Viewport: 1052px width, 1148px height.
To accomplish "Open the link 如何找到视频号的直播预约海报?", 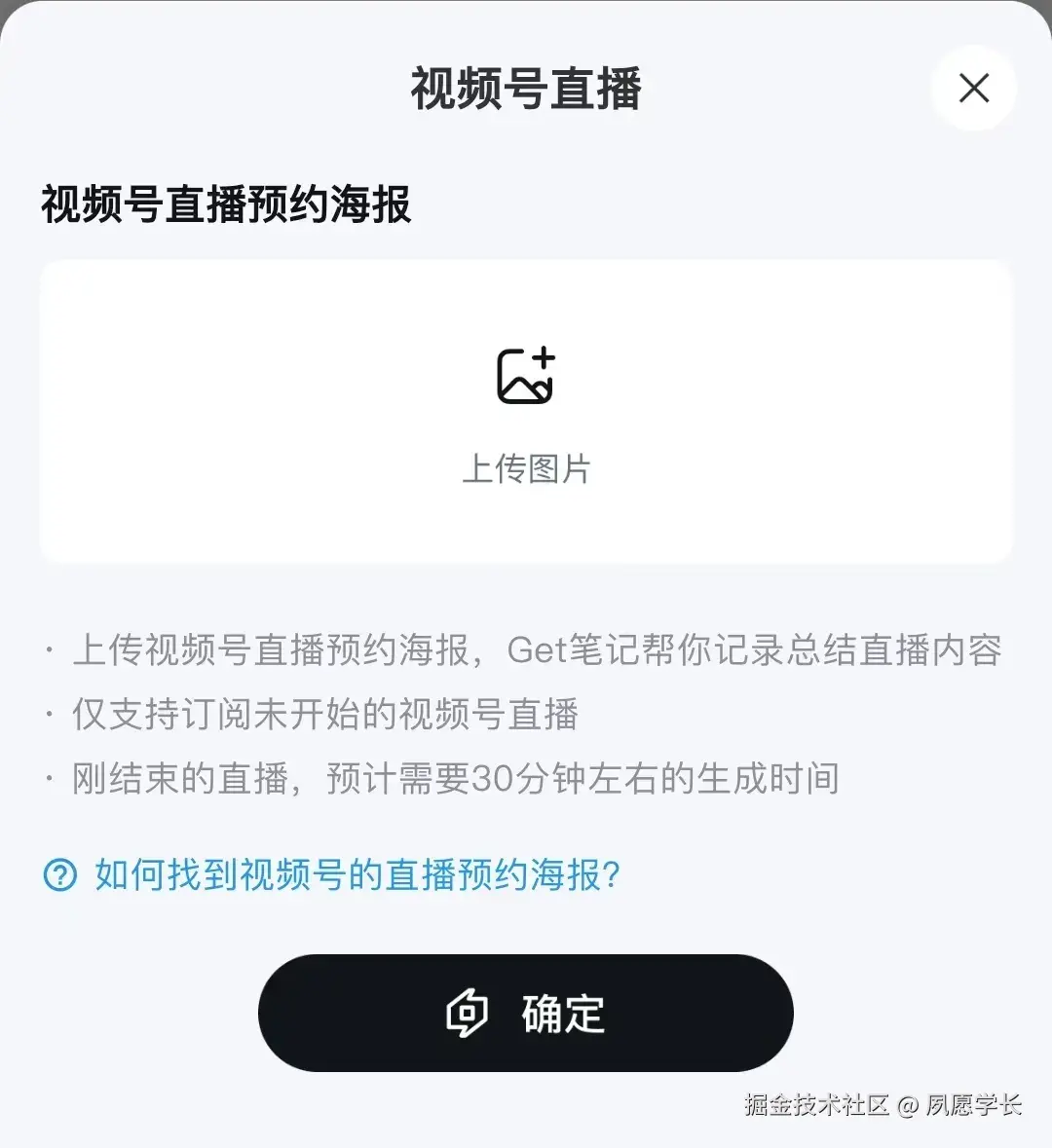I will pos(356,875).
